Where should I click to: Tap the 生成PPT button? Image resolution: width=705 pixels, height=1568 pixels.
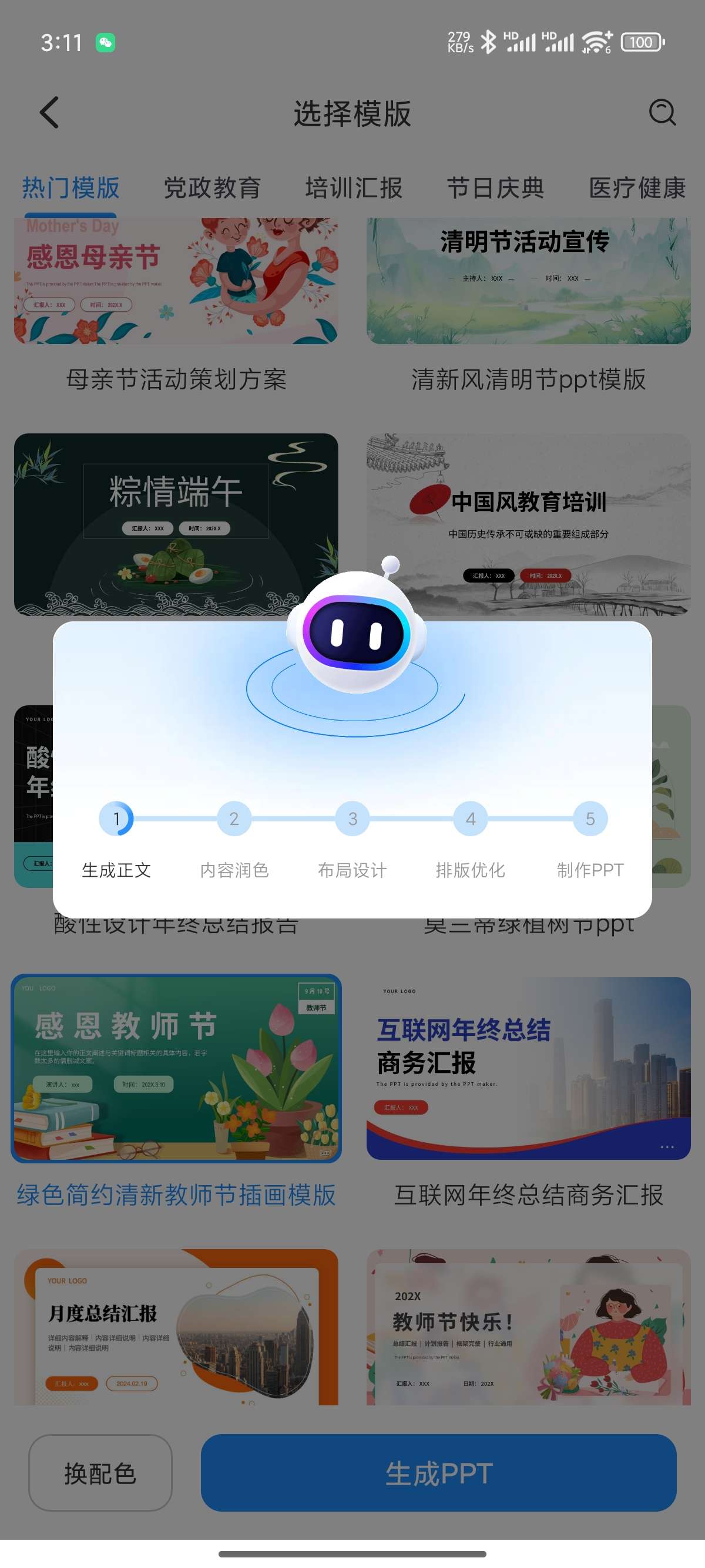(438, 1472)
